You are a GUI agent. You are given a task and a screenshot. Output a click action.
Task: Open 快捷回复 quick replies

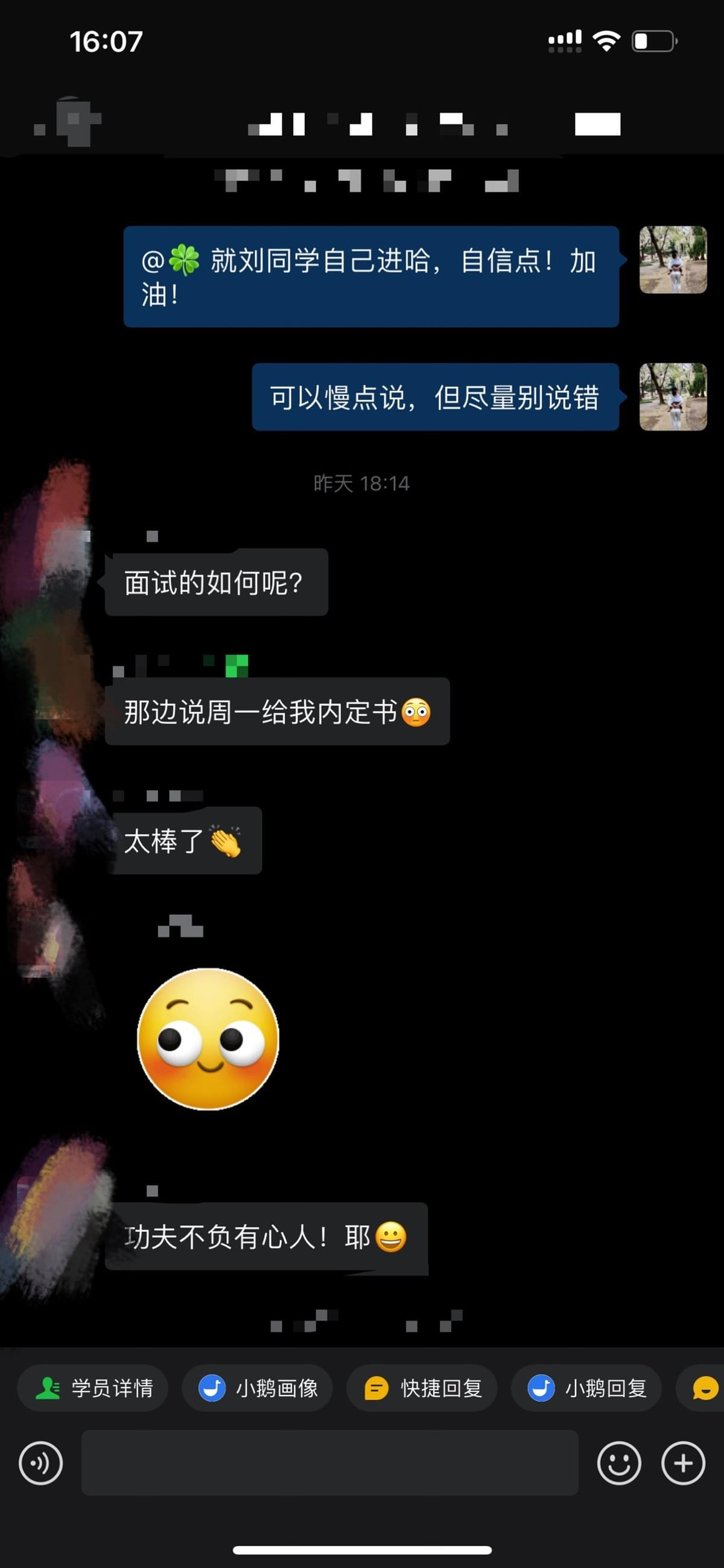tap(422, 1388)
